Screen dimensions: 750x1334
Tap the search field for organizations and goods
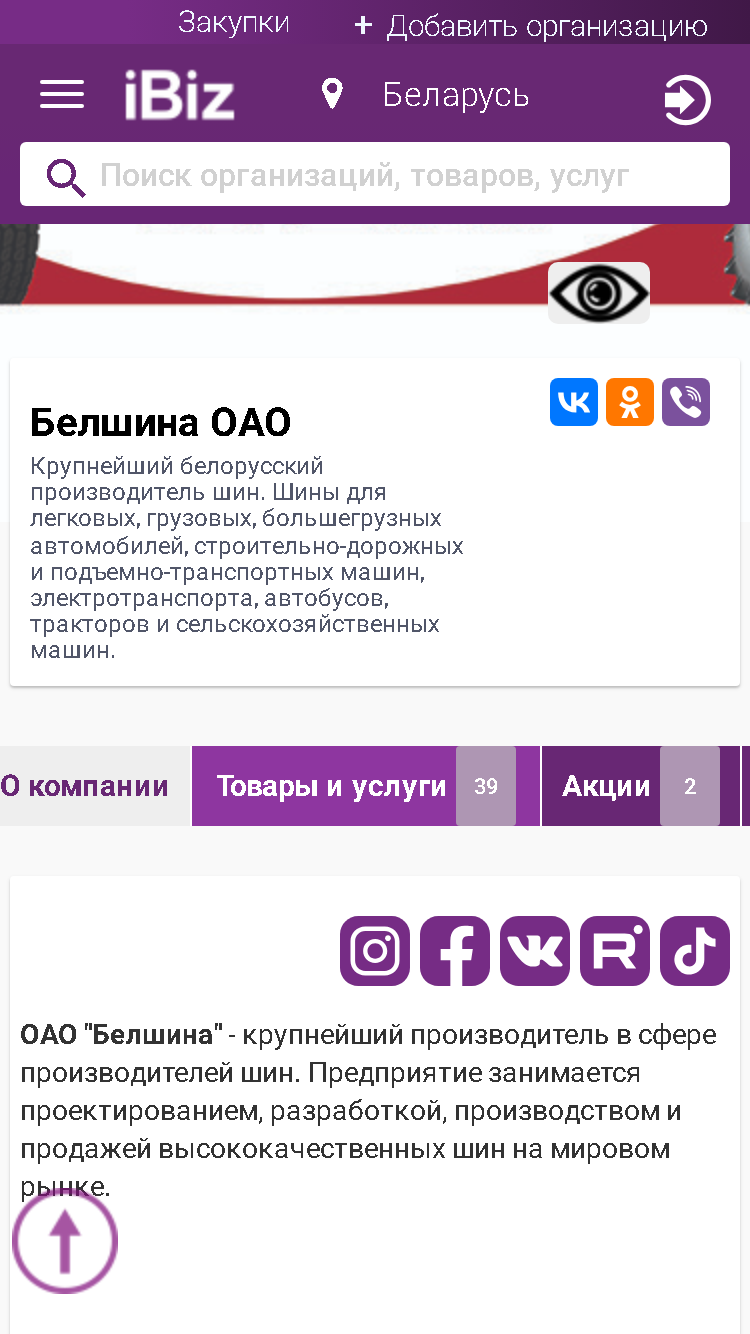[375, 175]
